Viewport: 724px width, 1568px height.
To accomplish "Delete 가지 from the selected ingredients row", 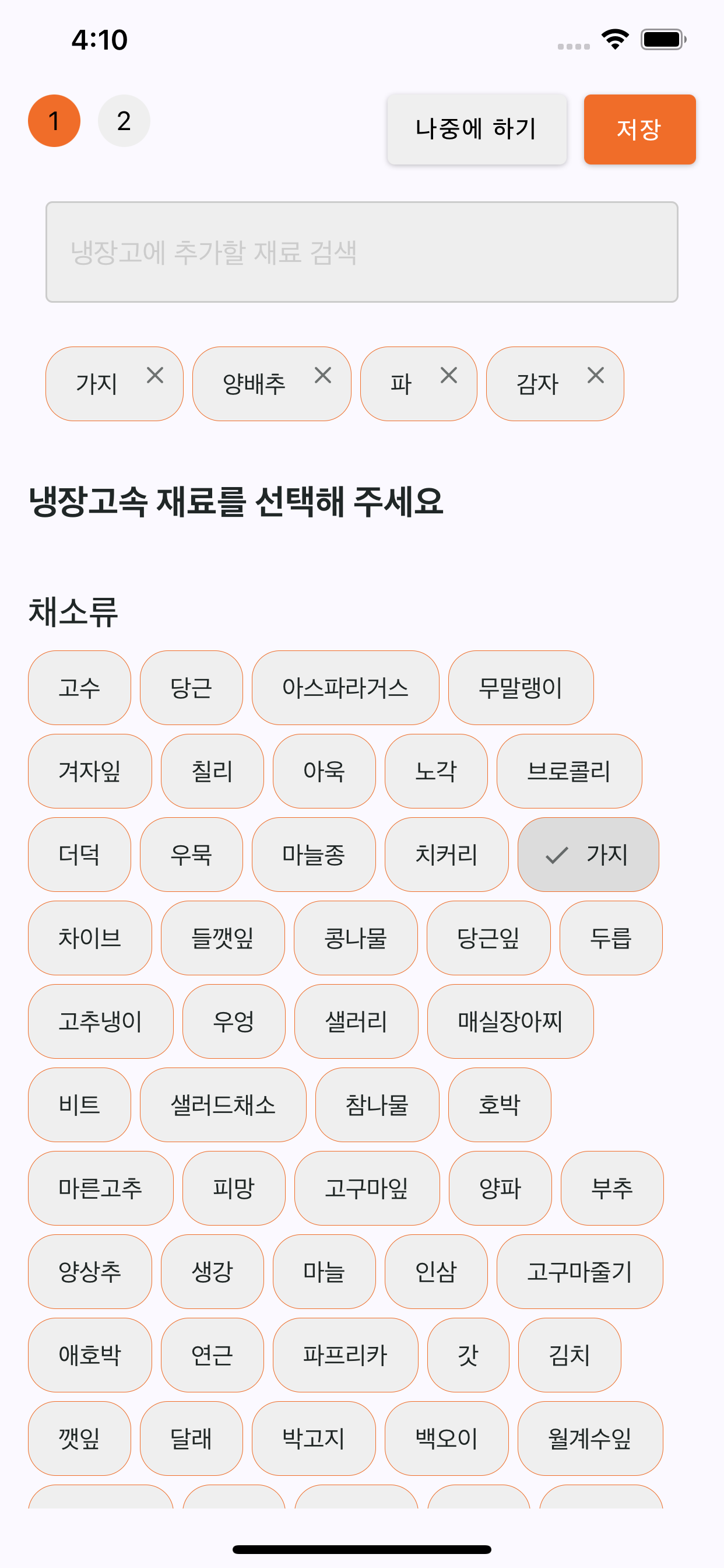I will (155, 376).
